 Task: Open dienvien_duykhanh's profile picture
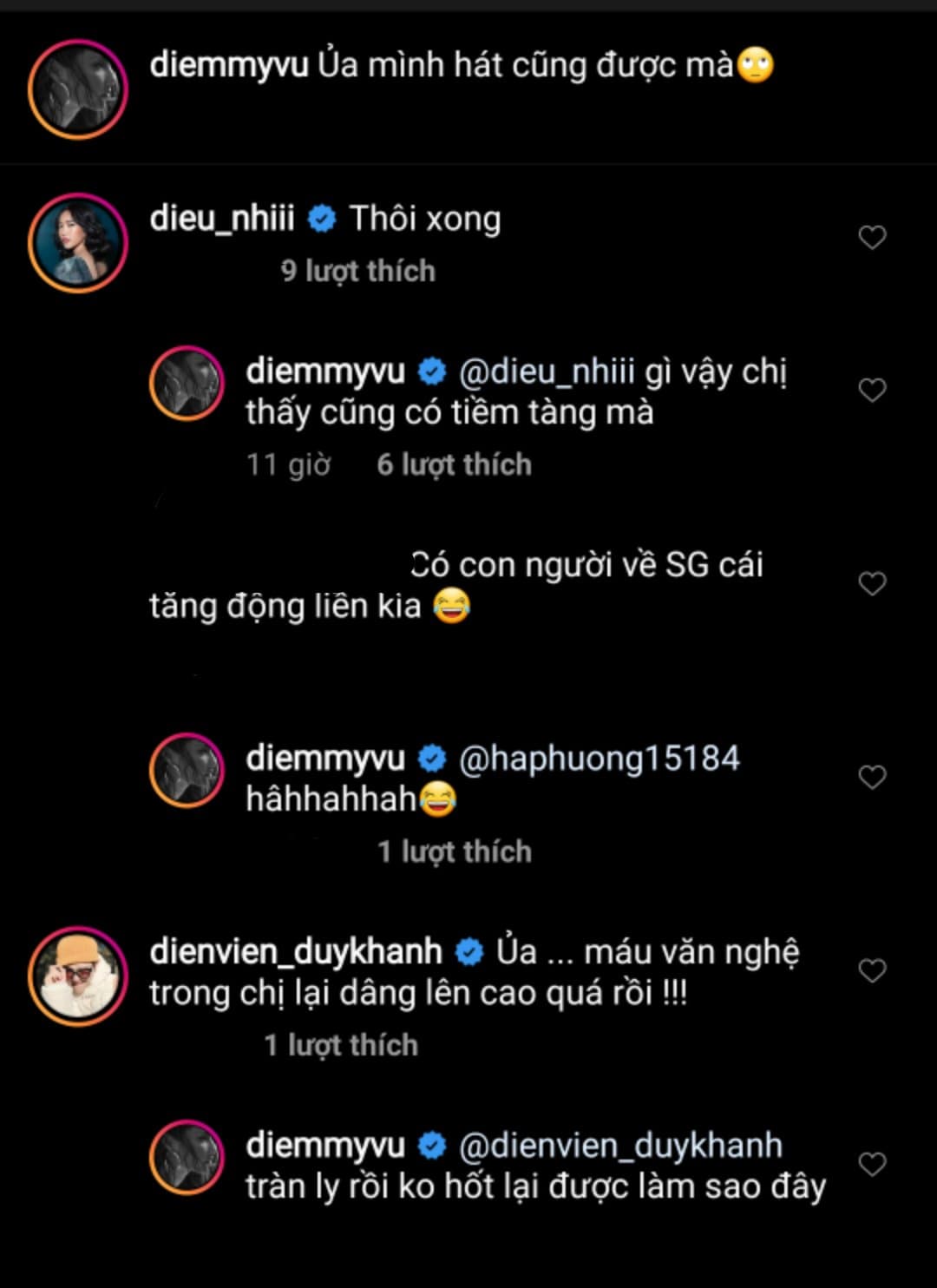[x=78, y=976]
